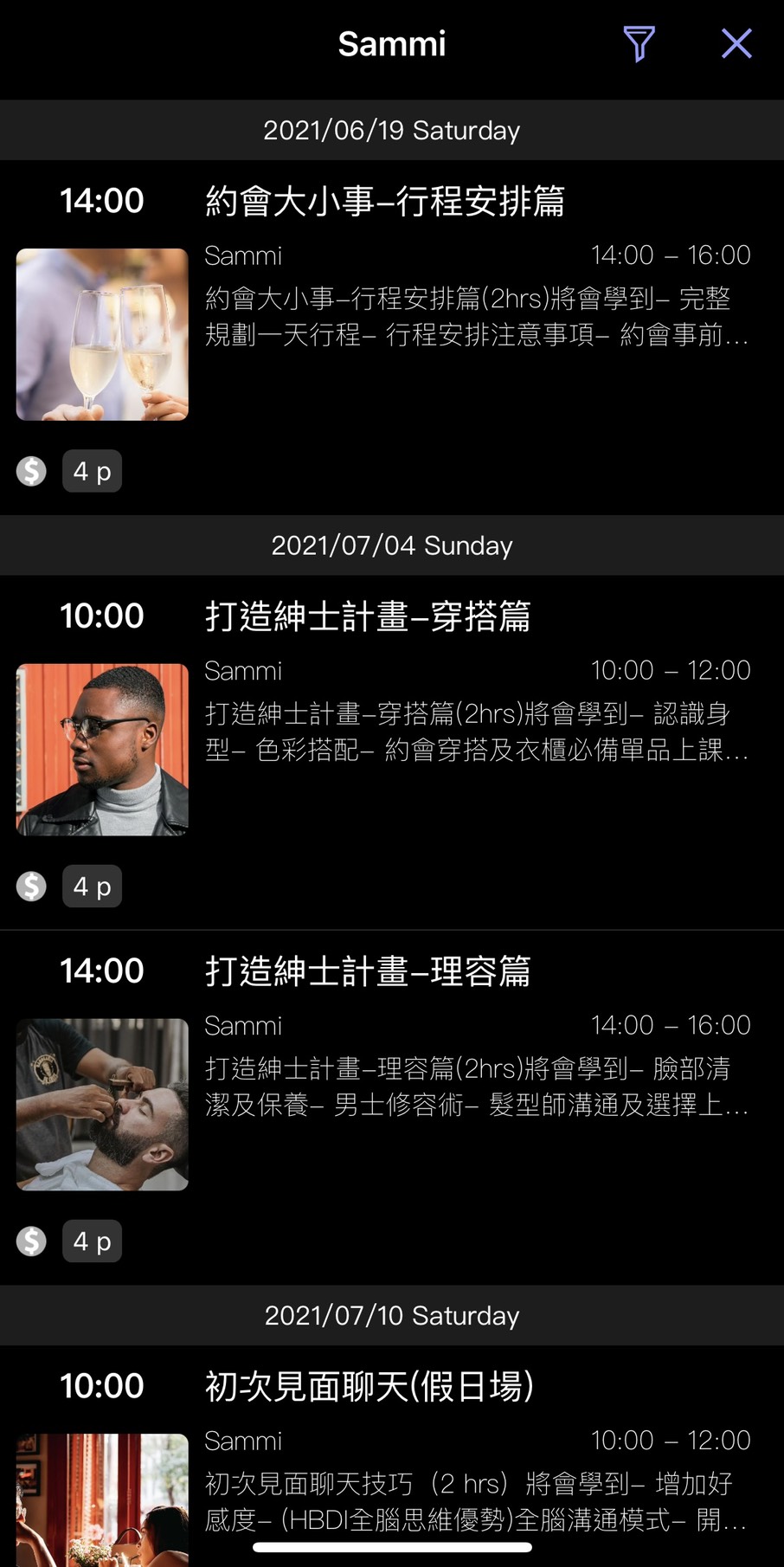The height and width of the screenshot is (1567, 784).
Task: Open the filter options
Action: 639,43
